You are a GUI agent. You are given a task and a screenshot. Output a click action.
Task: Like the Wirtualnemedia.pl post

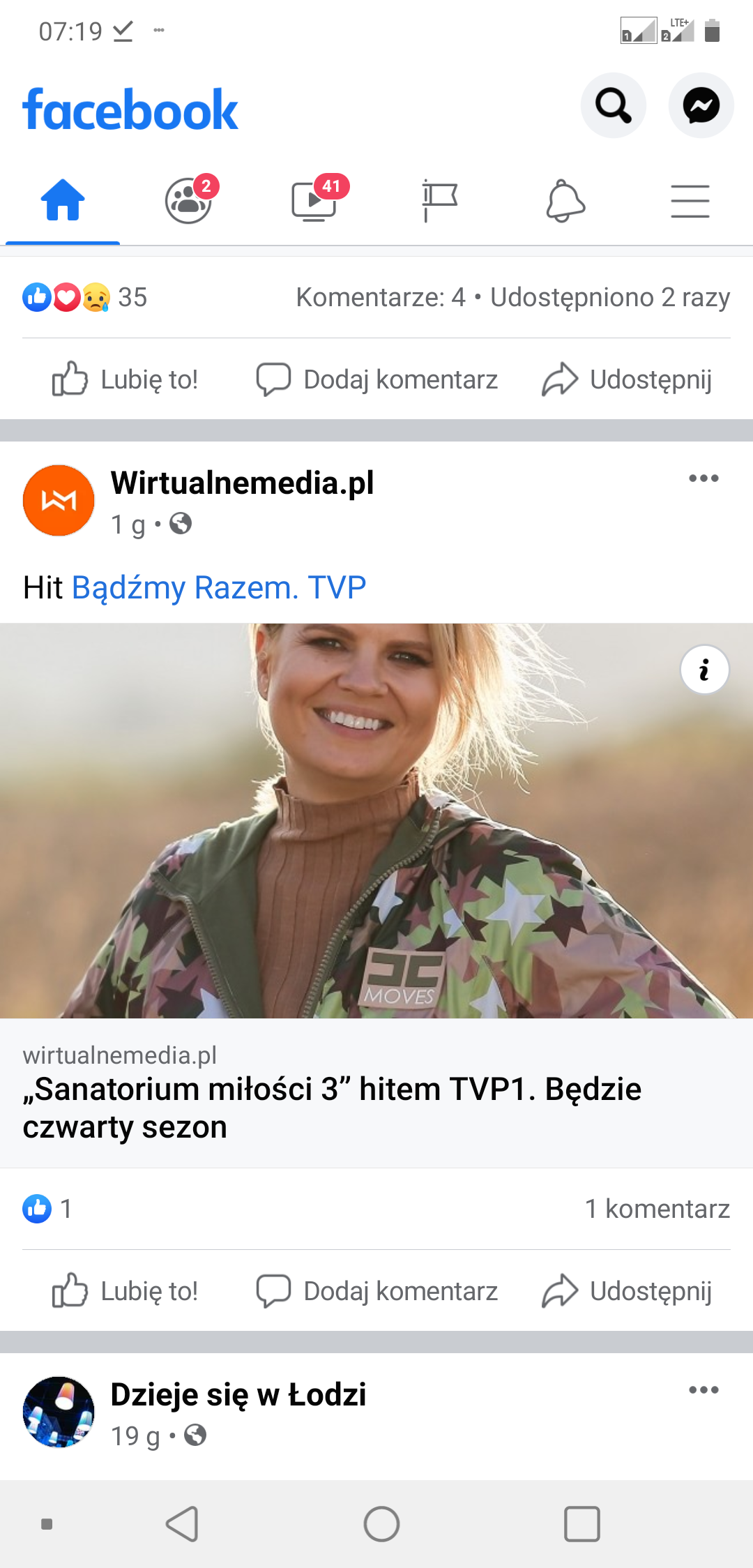pyautogui.click(x=125, y=1291)
